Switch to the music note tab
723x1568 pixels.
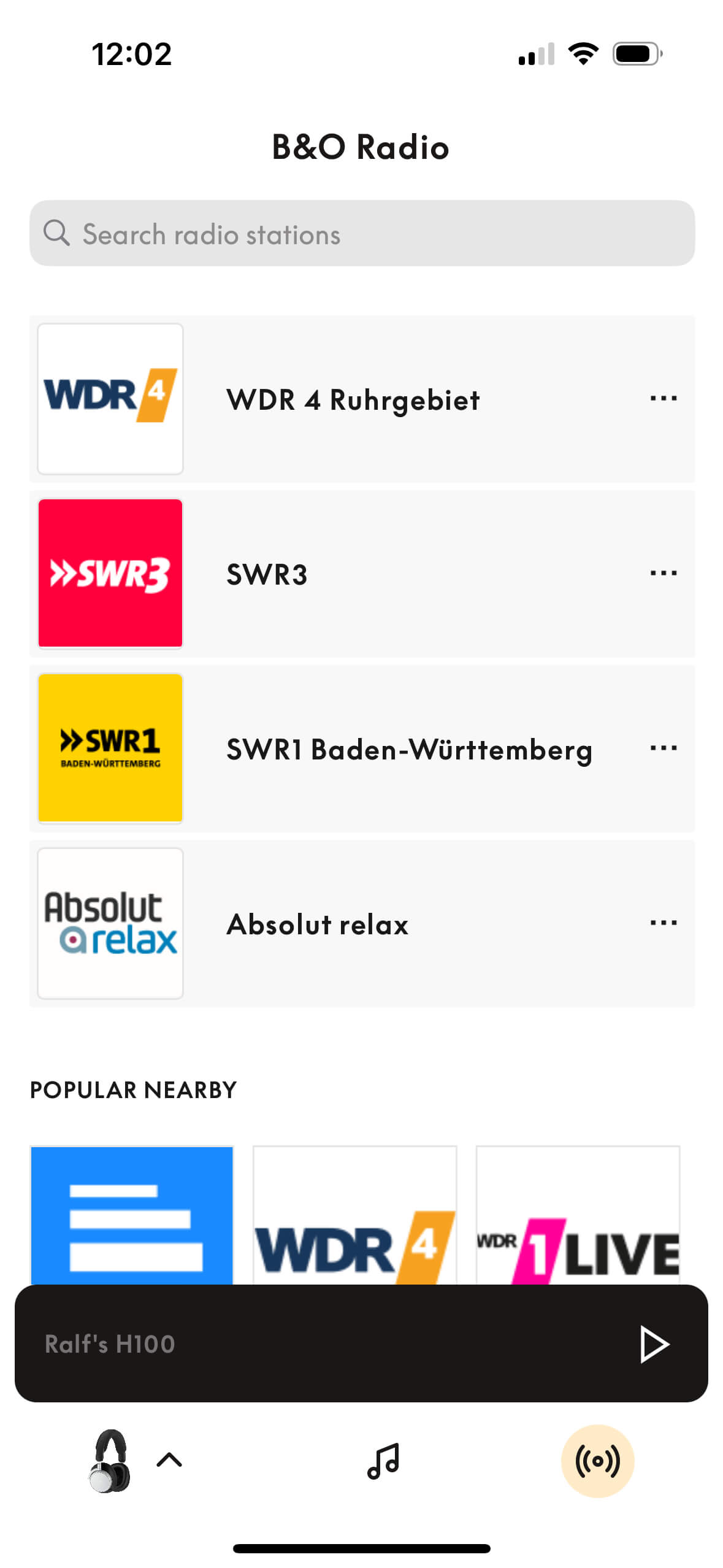tap(383, 1460)
